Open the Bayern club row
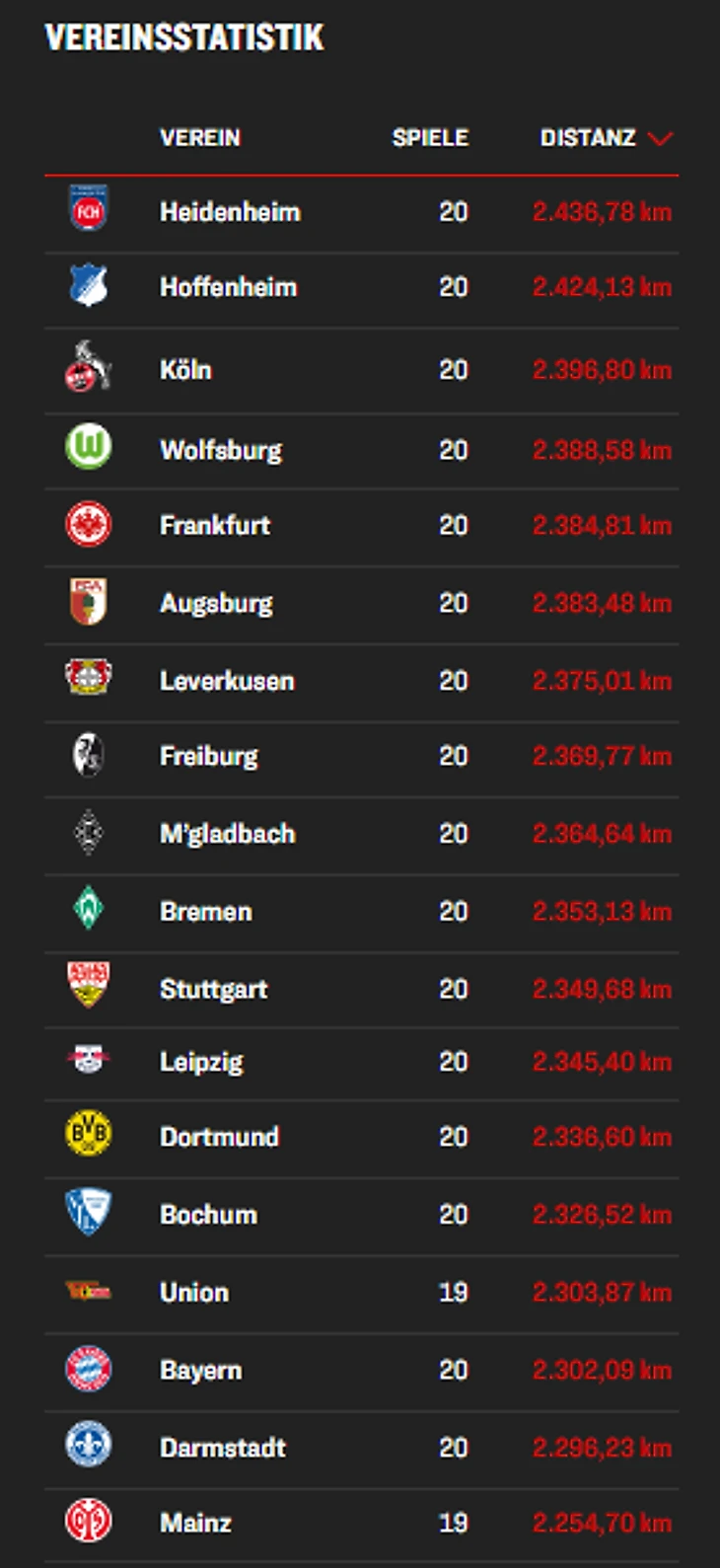 click(200, 1370)
